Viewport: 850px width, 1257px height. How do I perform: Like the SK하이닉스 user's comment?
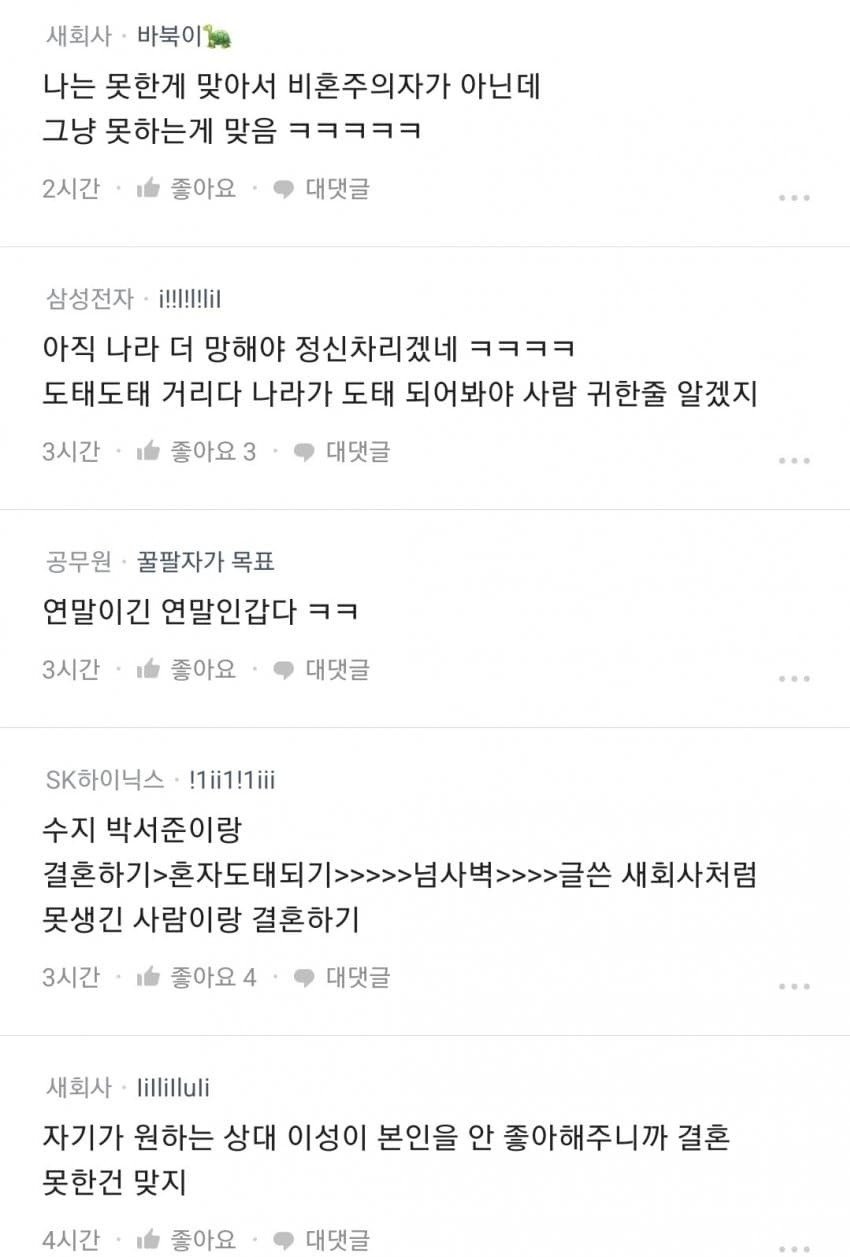tap(197, 977)
